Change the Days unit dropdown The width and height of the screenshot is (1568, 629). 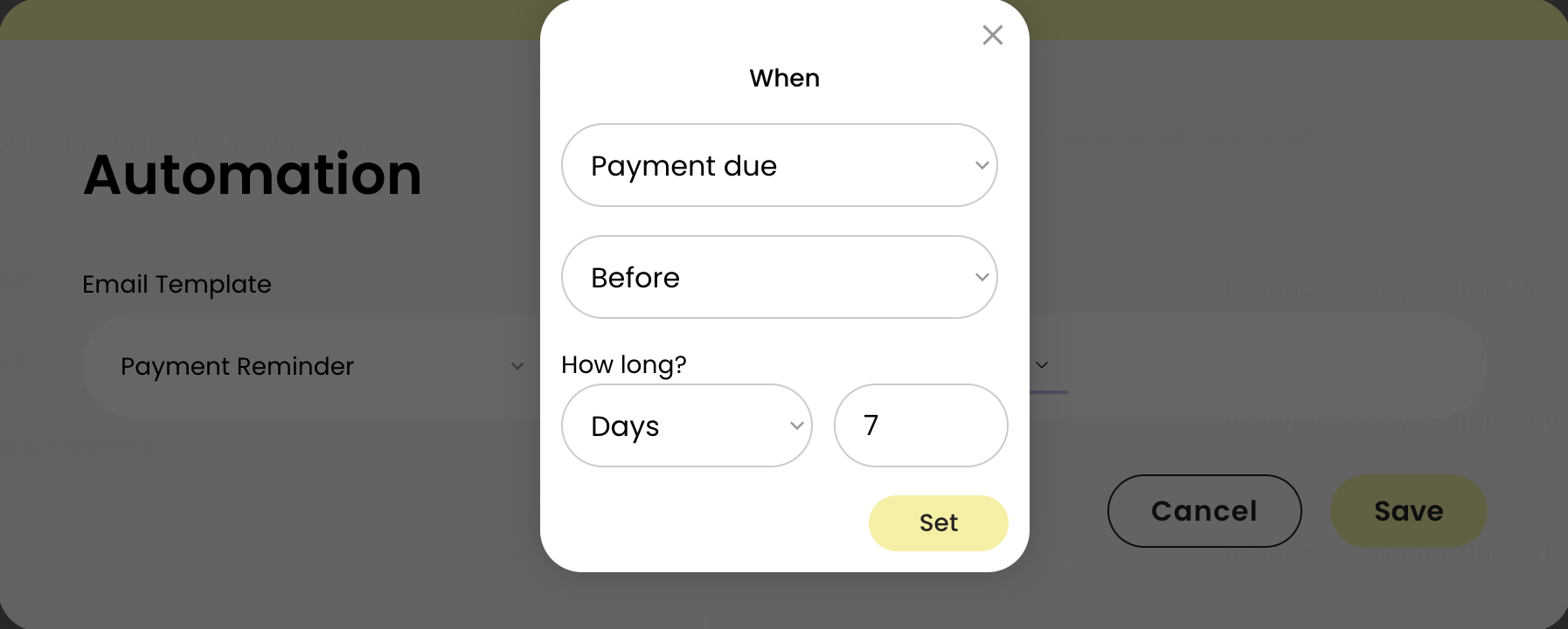click(x=686, y=425)
